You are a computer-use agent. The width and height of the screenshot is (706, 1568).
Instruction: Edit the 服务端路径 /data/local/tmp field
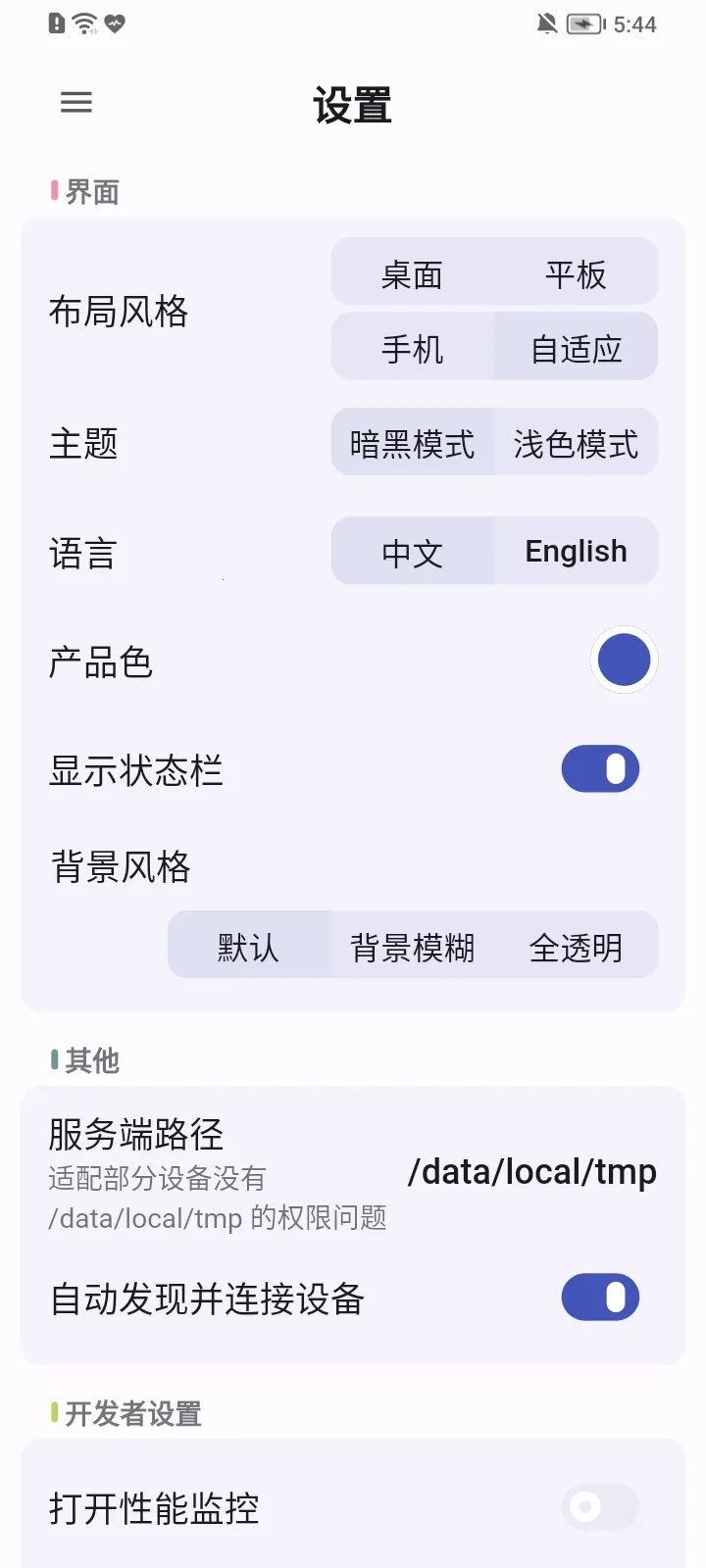[x=531, y=1172]
